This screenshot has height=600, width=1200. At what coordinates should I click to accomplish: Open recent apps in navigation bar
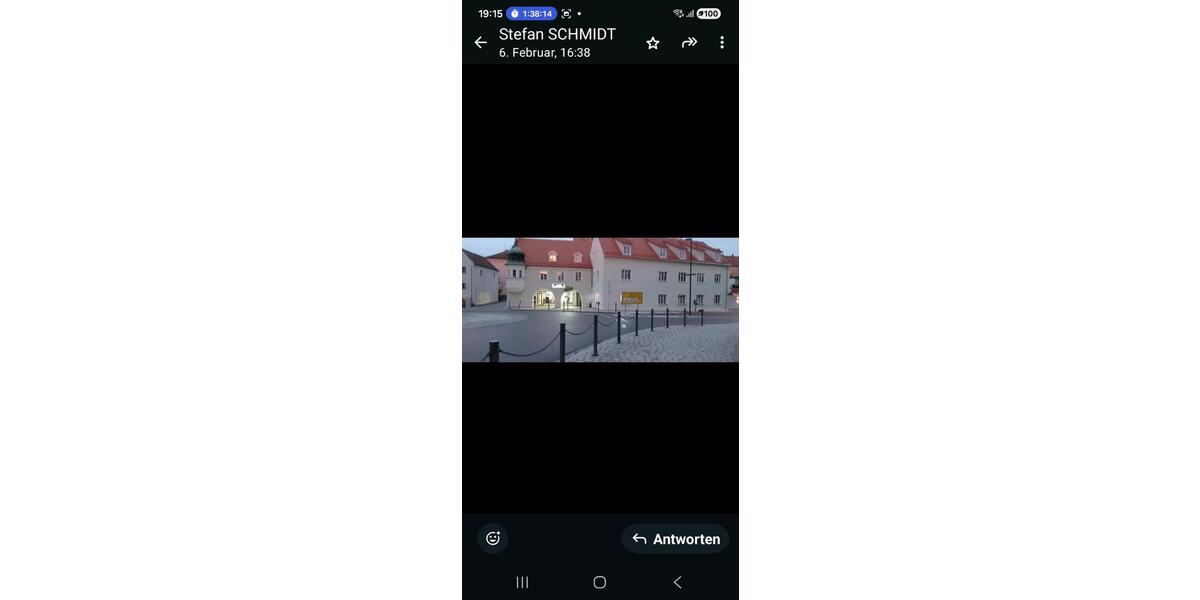(522, 582)
